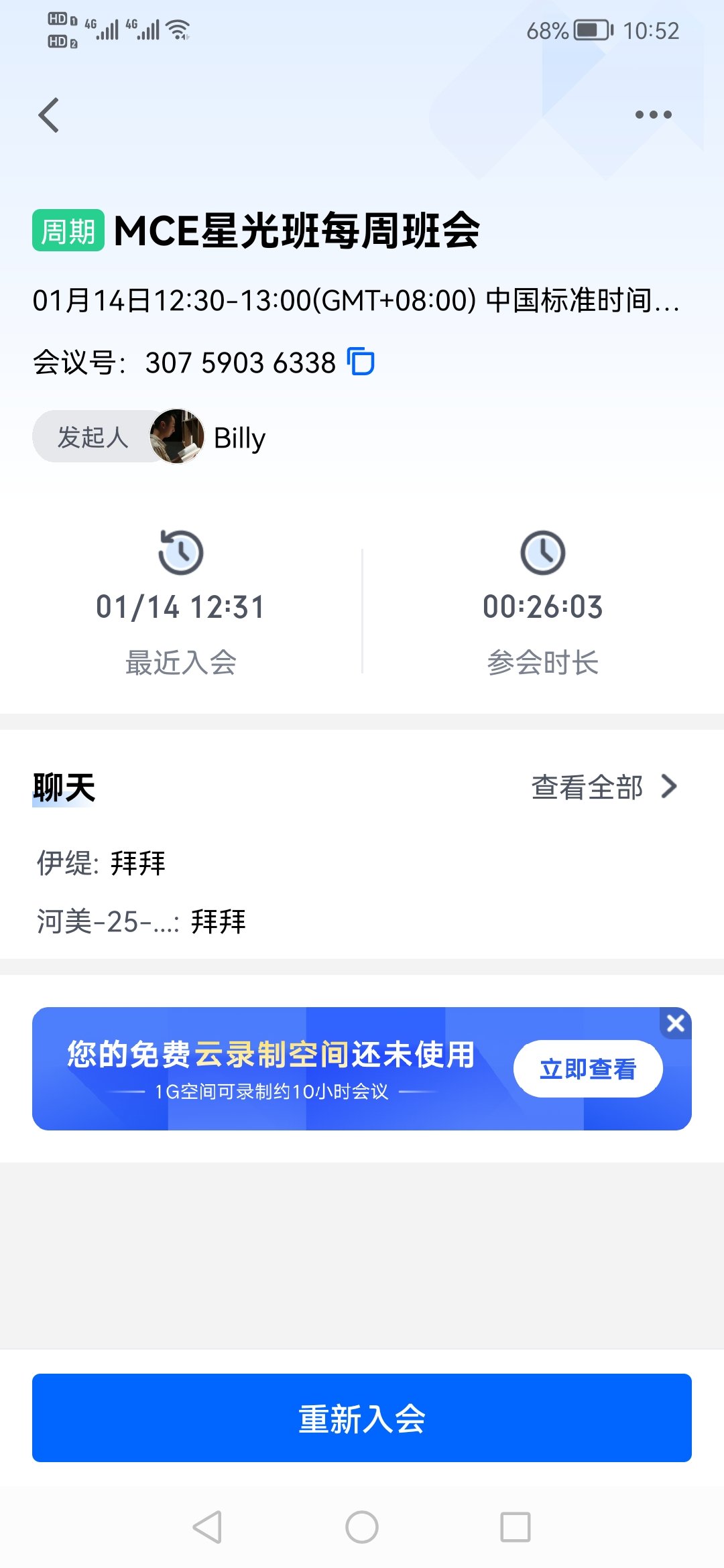Tap the chevron next to 查看全部

[x=668, y=787]
